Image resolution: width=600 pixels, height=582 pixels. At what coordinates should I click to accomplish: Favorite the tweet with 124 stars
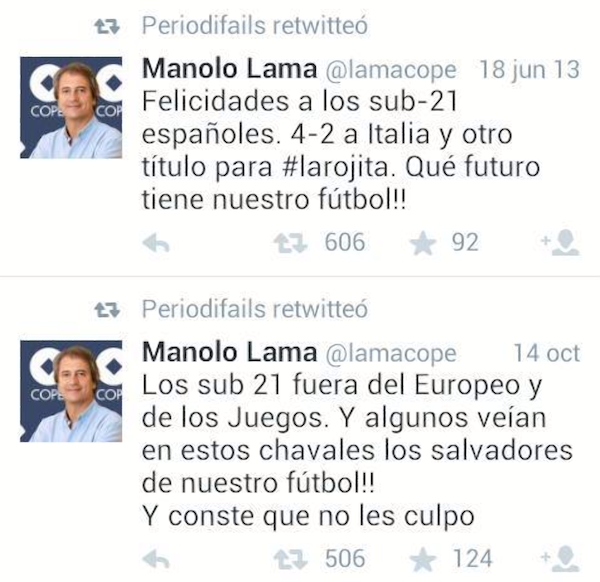click(x=423, y=558)
